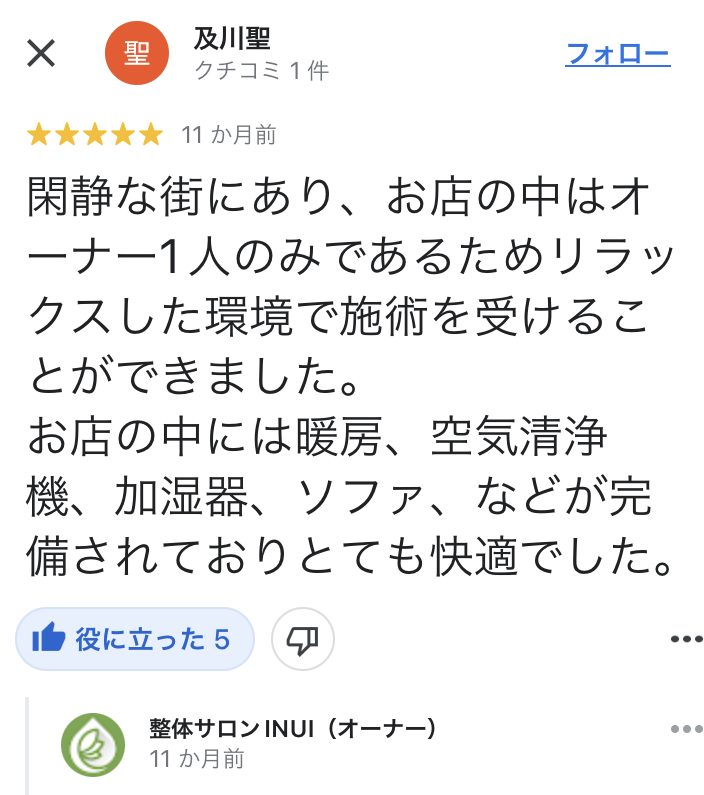Follow reviewer via フォロー link

pyautogui.click(x=617, y=53)
